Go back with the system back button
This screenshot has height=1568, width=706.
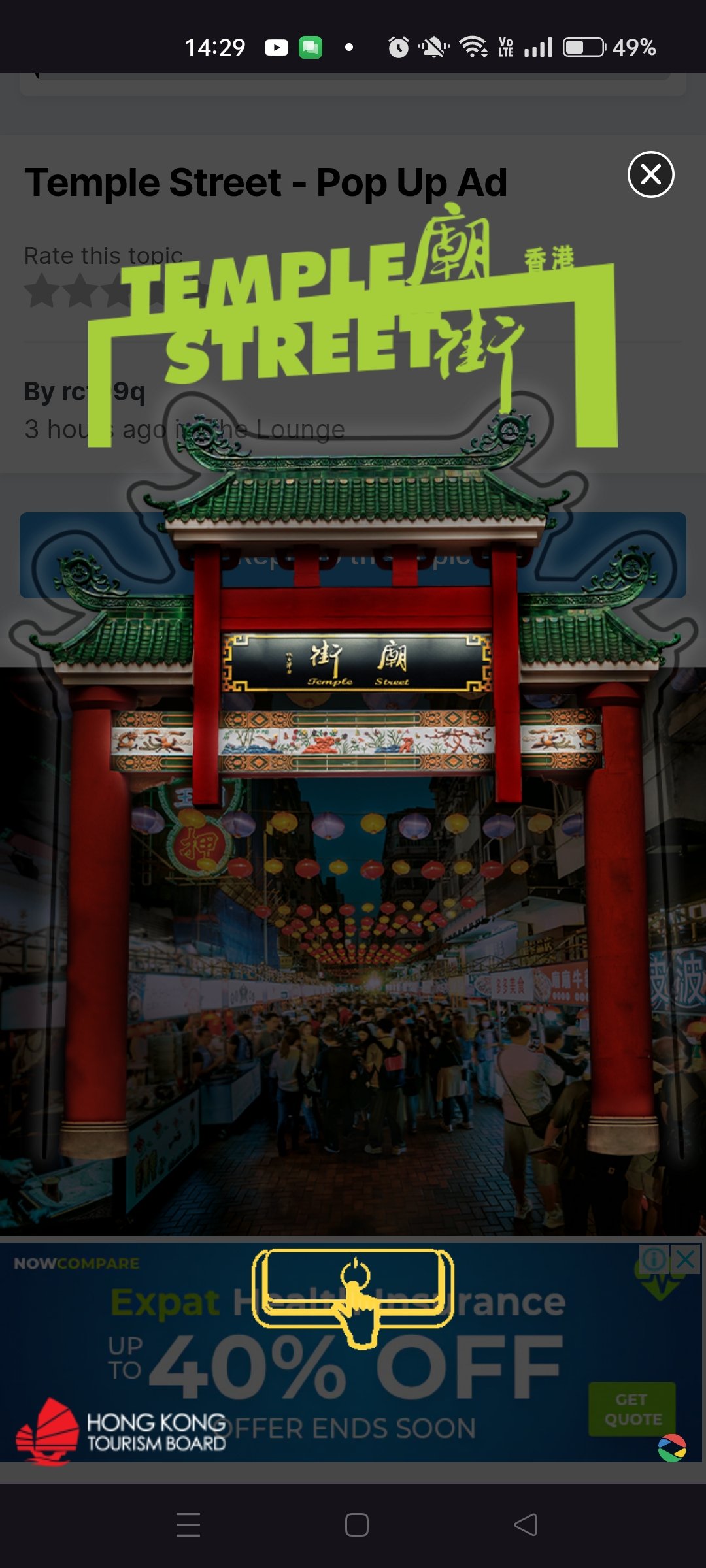click(526, 1525)
